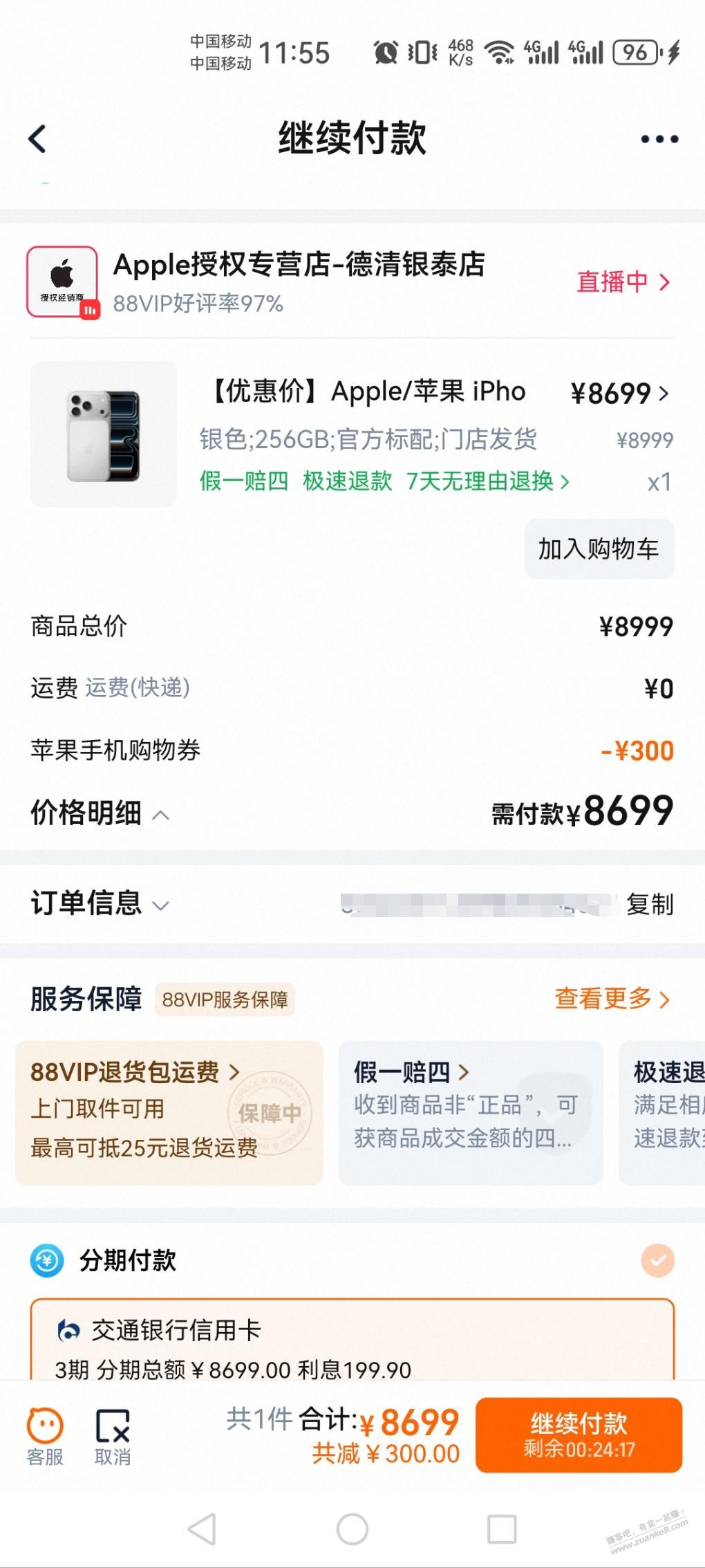The width and height of the screenshot is (705, 1568).
Task: Open the Apple授权专营店-德清银泰店 shop
Action: (299, 265)
